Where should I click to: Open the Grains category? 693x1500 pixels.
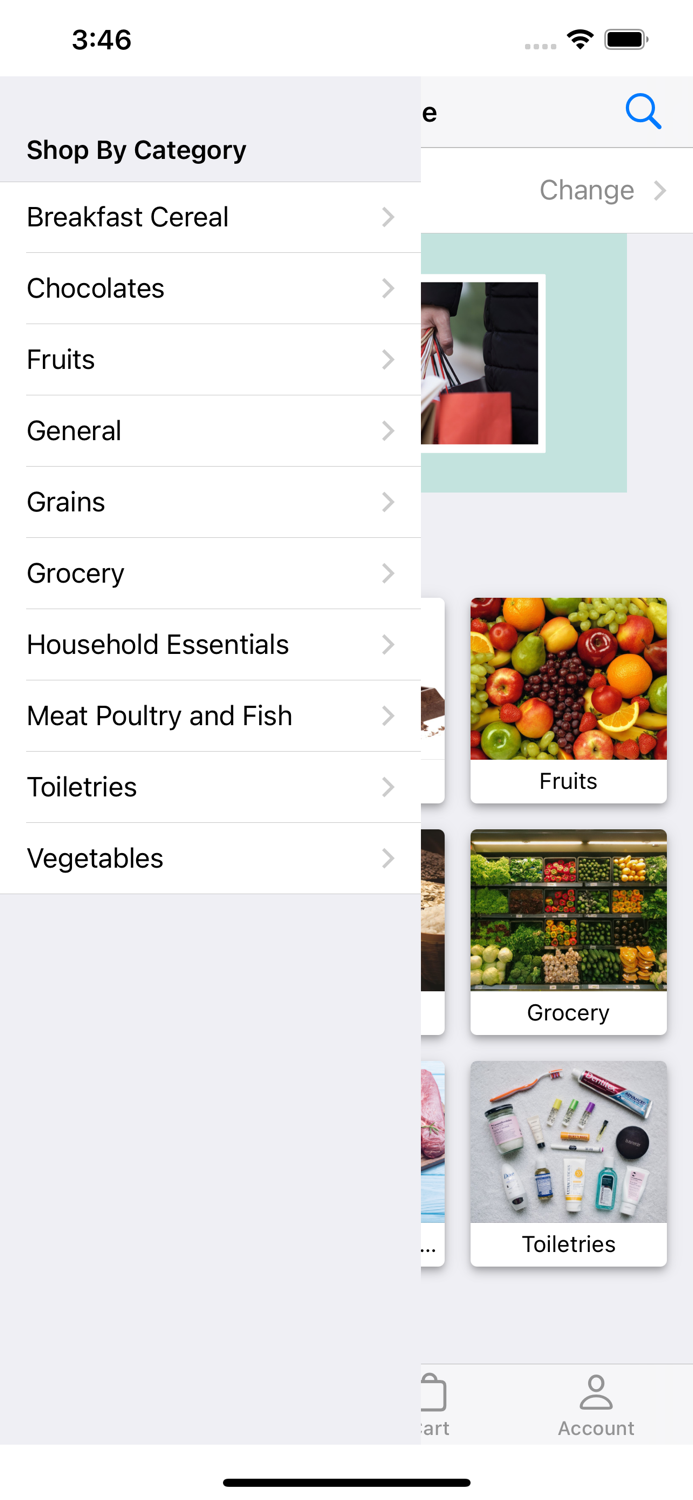[x=210, y=502]
